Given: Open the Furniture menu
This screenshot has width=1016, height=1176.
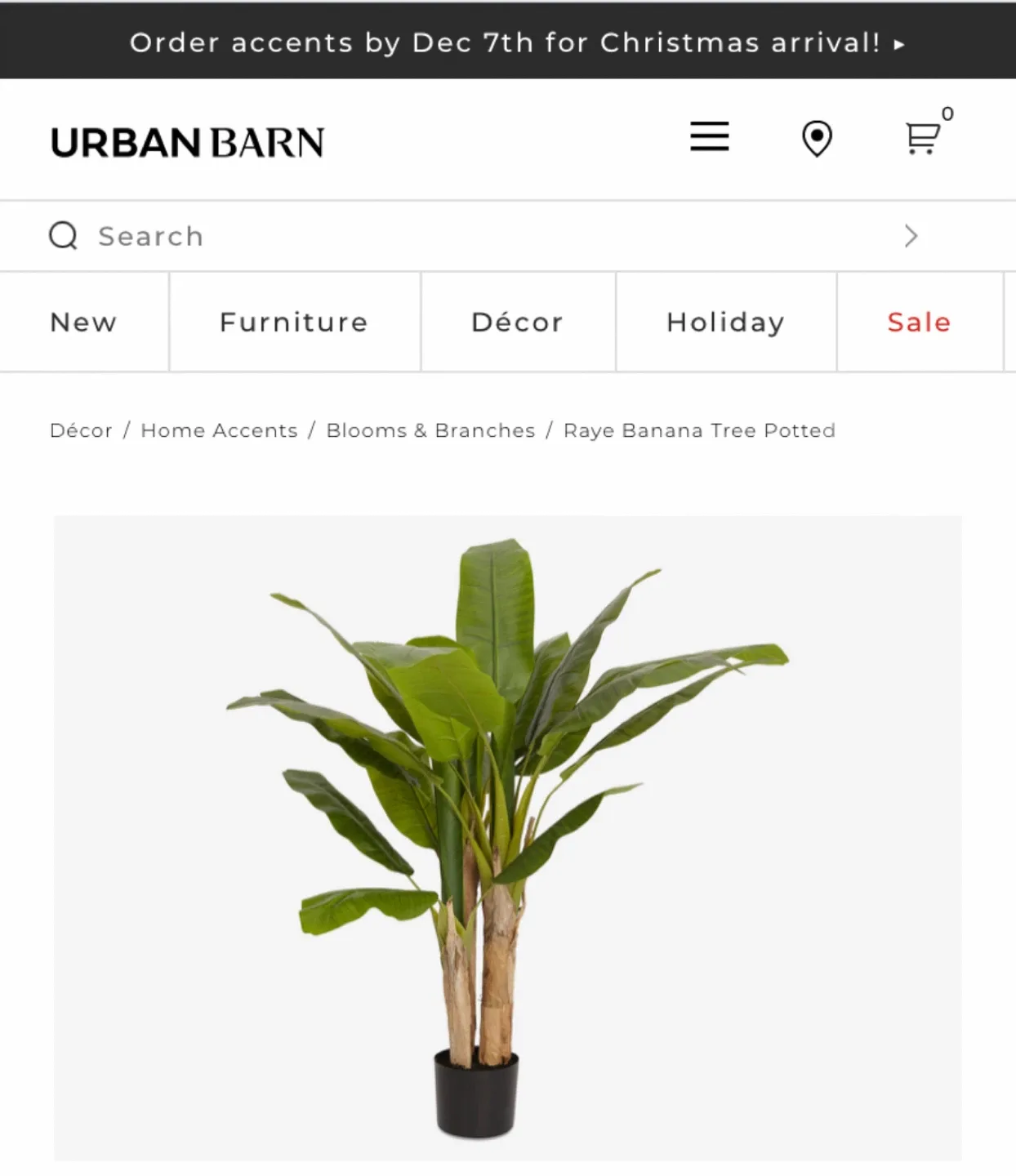Looking at the screenshot, I should pyautogui.click(x=293, y=321).
